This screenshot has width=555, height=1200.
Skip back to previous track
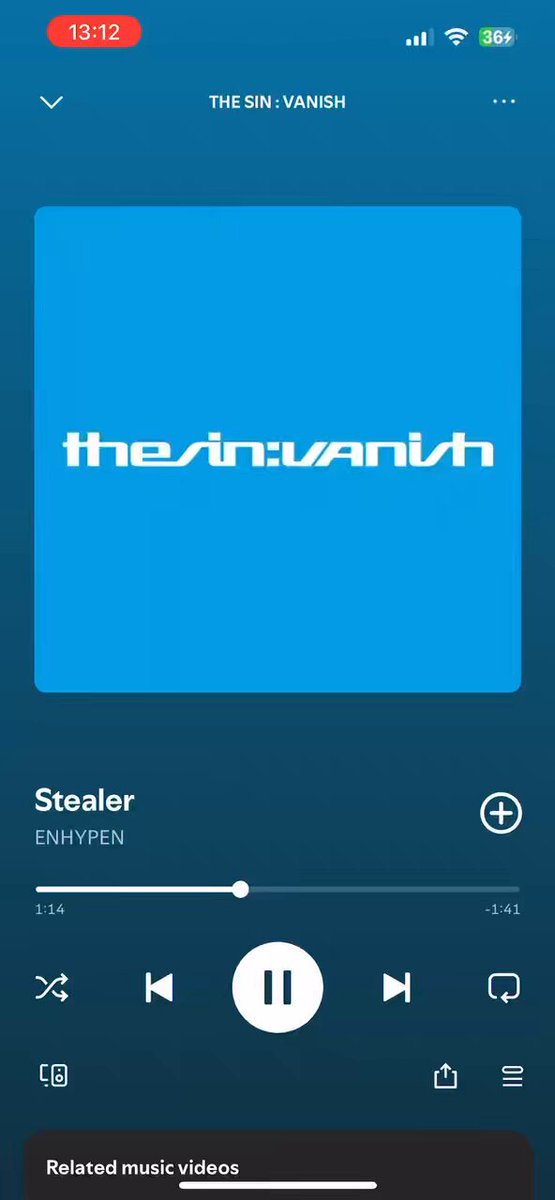click(159, 988)
